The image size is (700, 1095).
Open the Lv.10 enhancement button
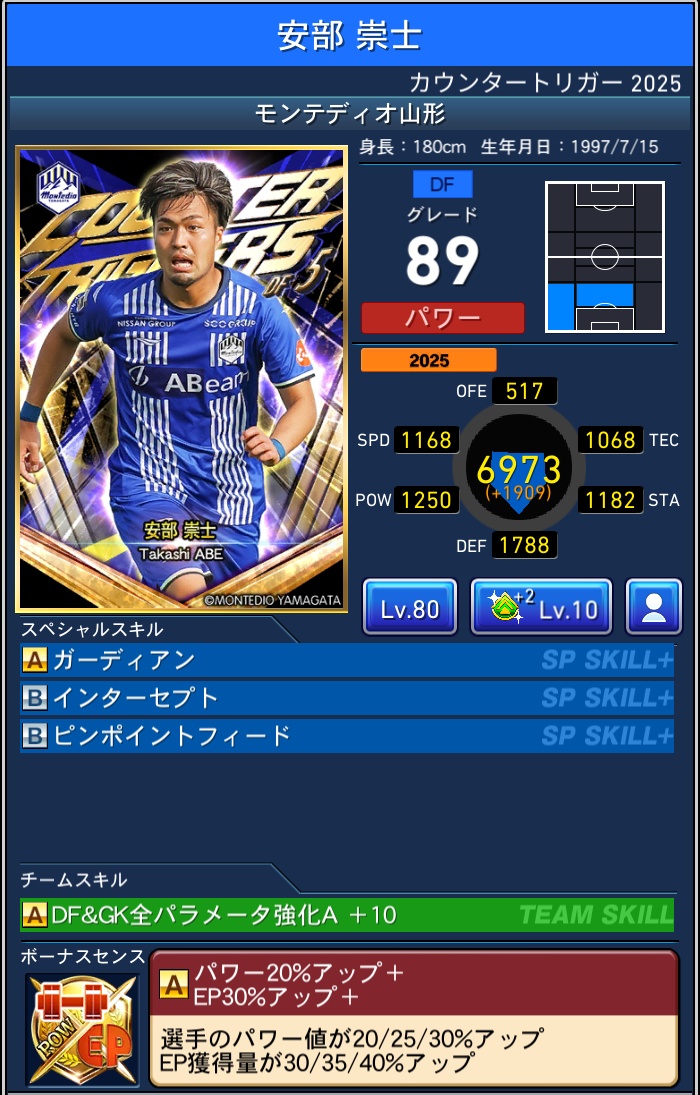(x=541, y=607)
